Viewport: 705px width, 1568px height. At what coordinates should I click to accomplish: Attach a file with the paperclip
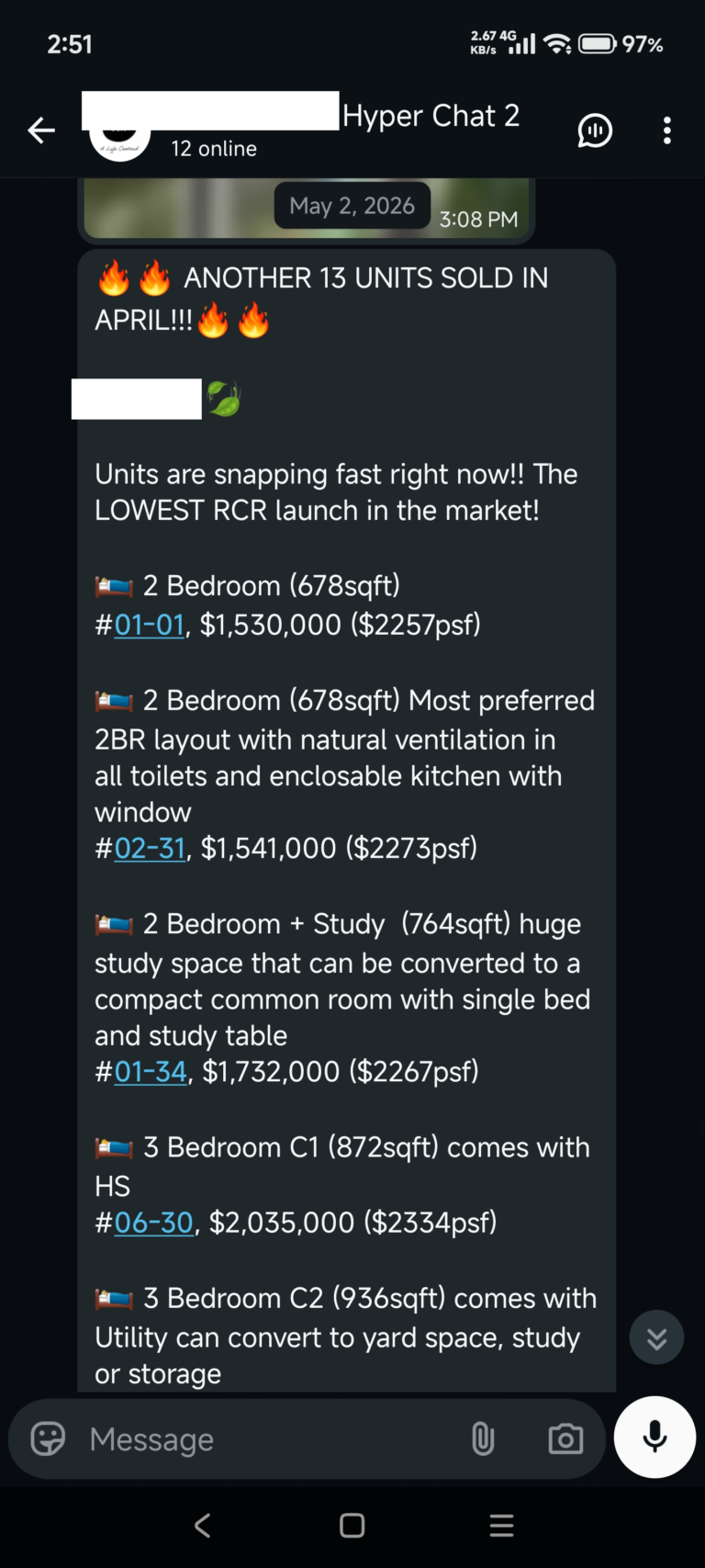point(483,1438)
